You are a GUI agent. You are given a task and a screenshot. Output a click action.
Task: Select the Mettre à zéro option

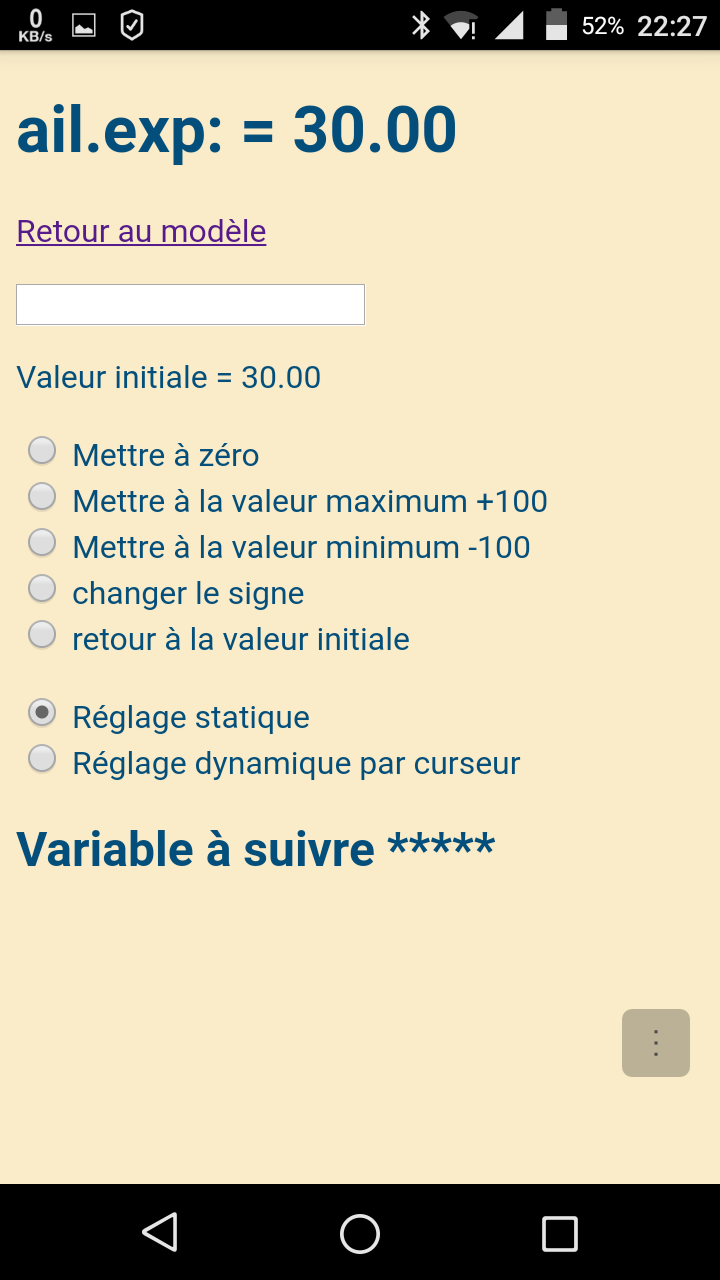(42, 451)
